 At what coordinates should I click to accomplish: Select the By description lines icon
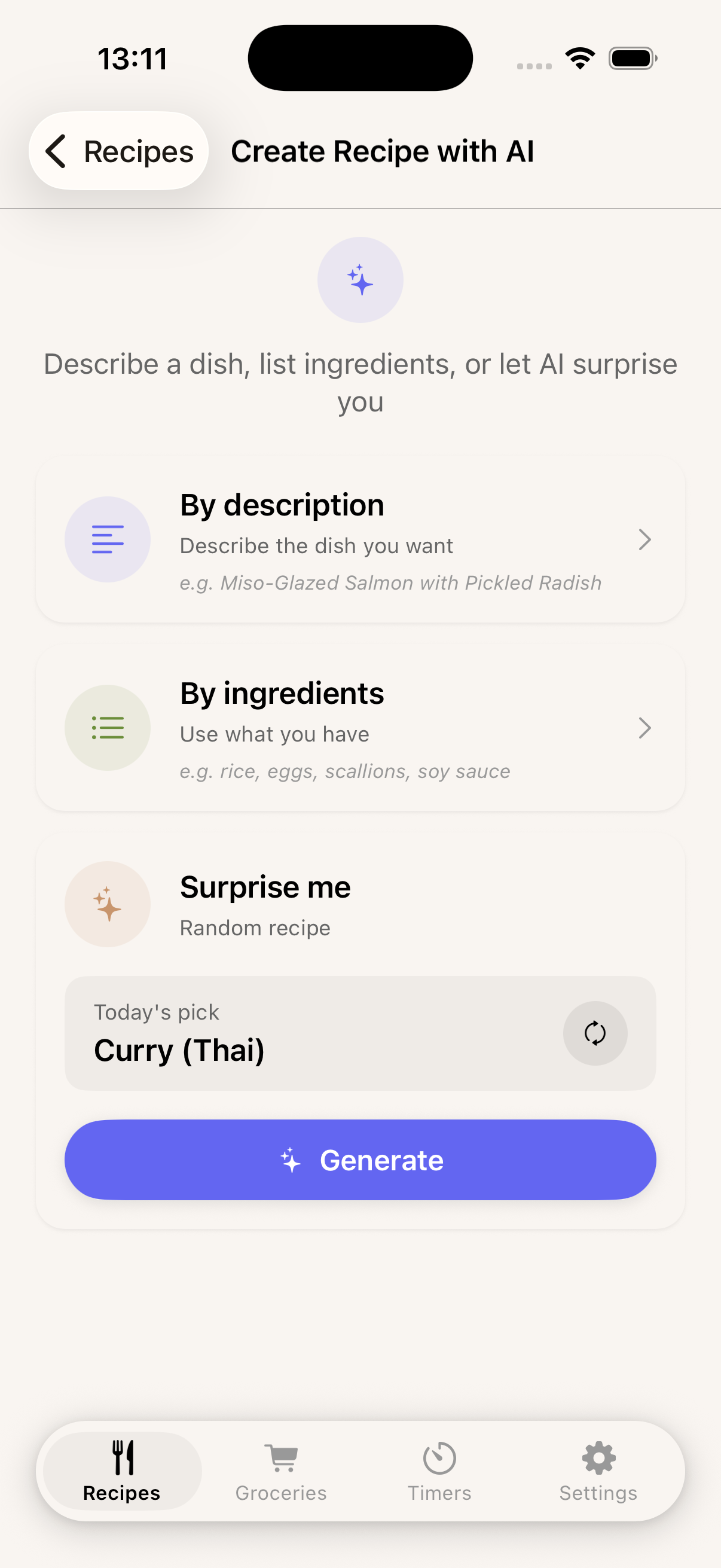[107, 539]
